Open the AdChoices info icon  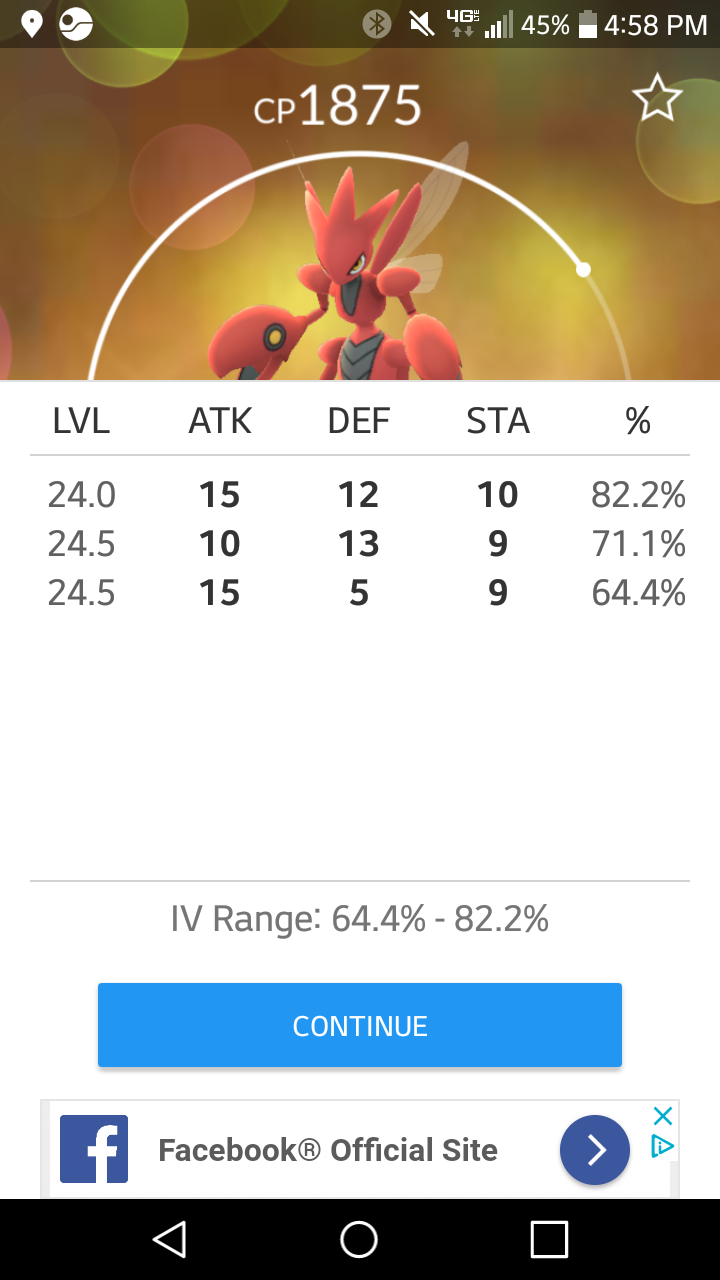click(x=662, y=1146)
